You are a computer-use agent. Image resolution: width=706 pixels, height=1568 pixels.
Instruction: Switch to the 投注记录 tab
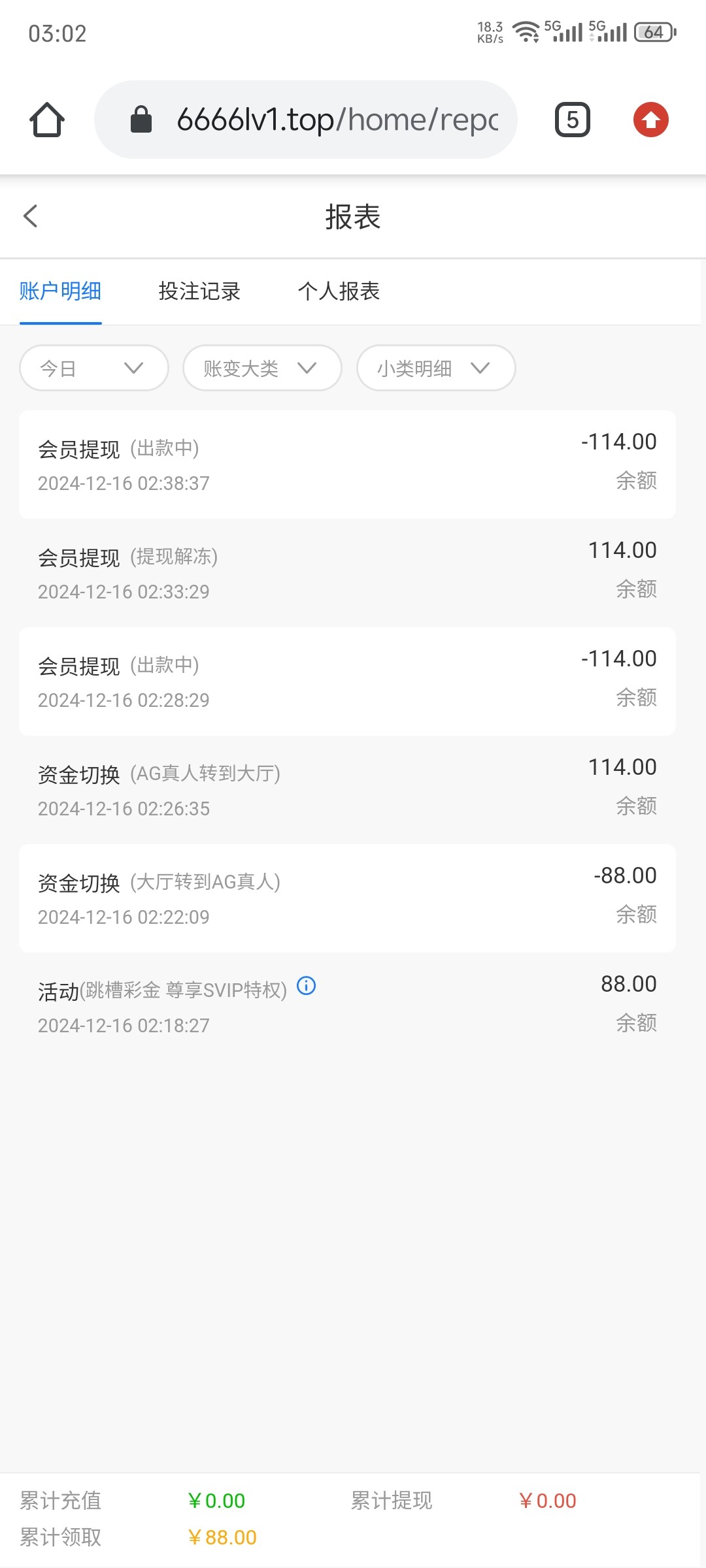(x=199, y=291)
